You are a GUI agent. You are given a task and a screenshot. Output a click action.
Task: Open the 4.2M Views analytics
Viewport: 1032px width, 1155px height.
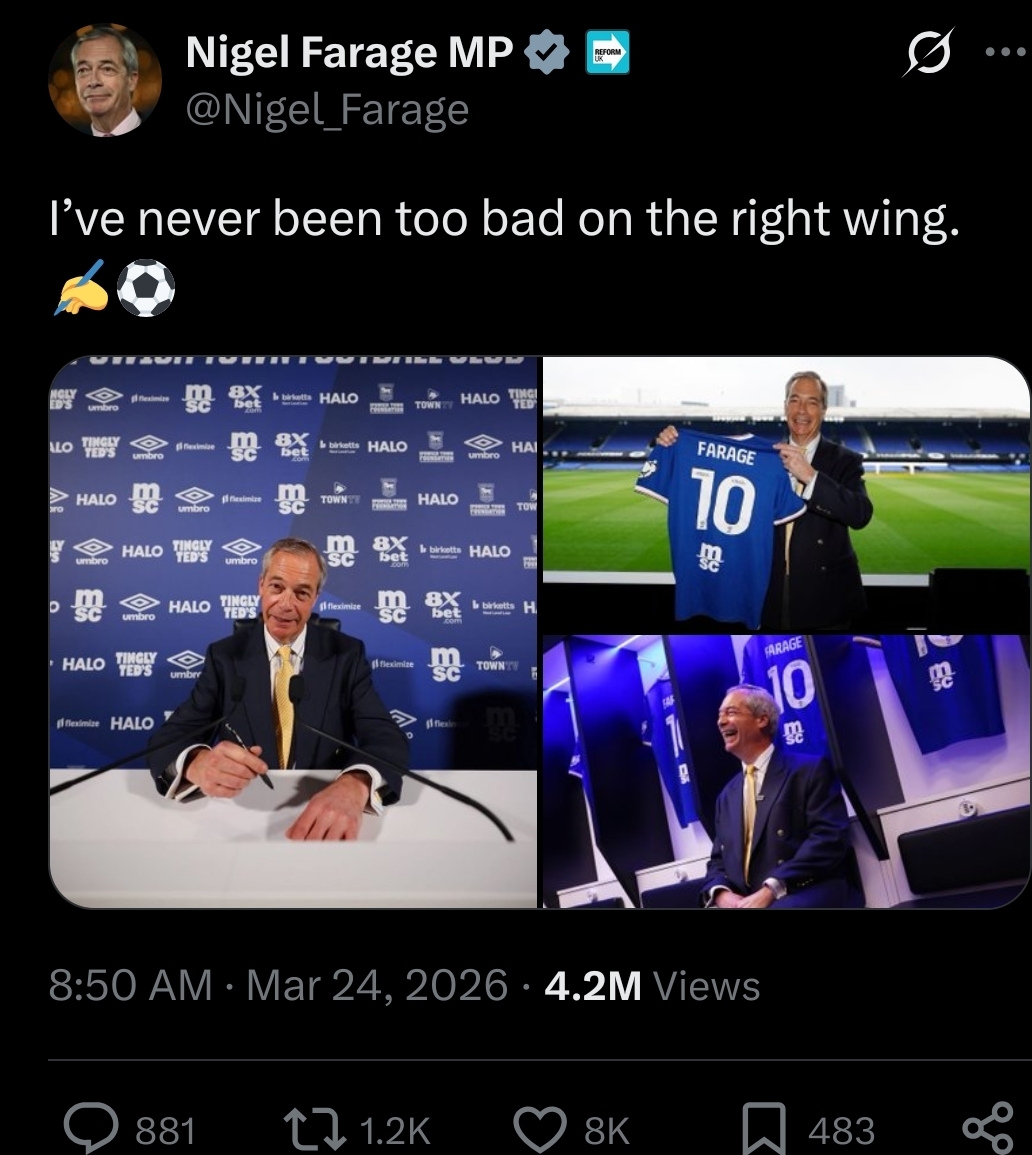(x=652, y=986)
